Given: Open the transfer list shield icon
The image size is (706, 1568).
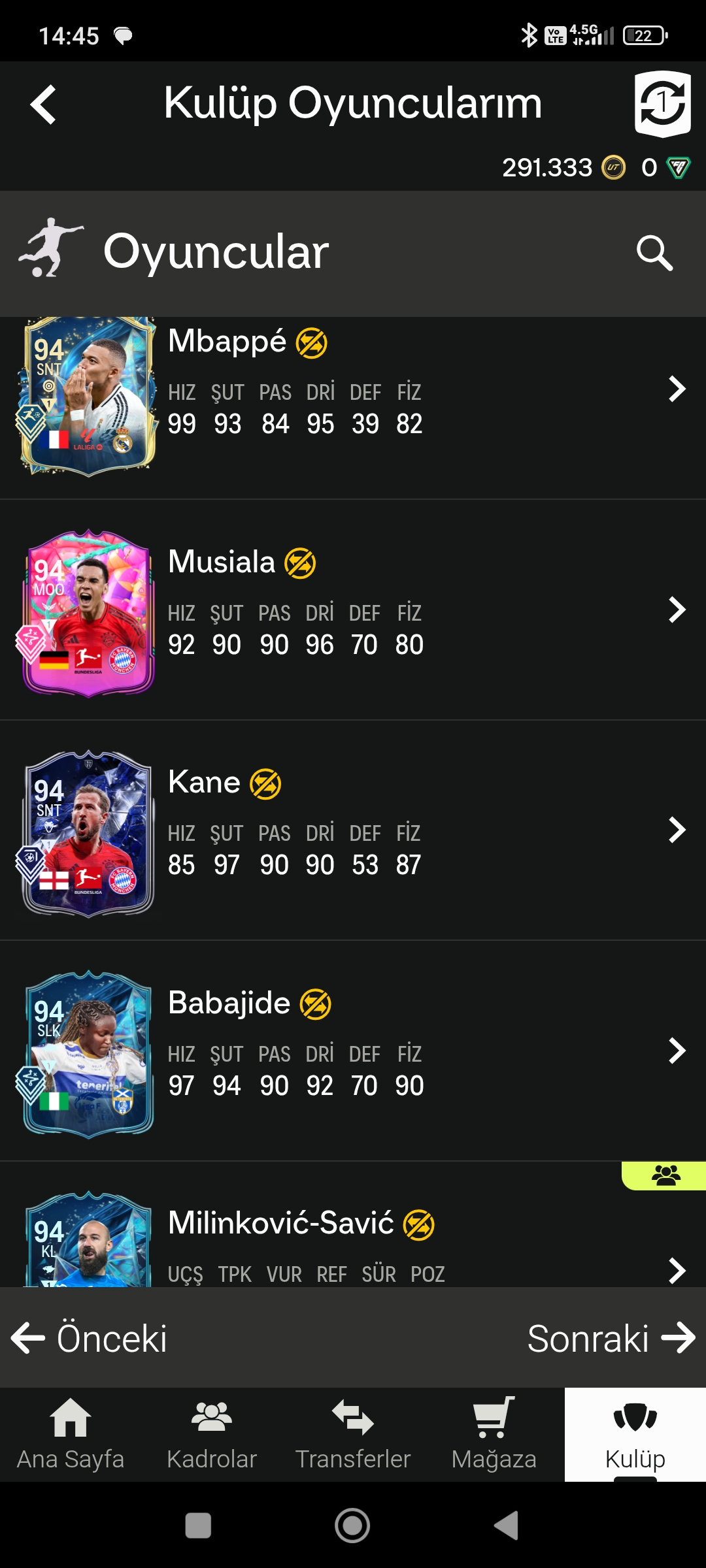Looking at the screenshot, I should coord(662,103).
